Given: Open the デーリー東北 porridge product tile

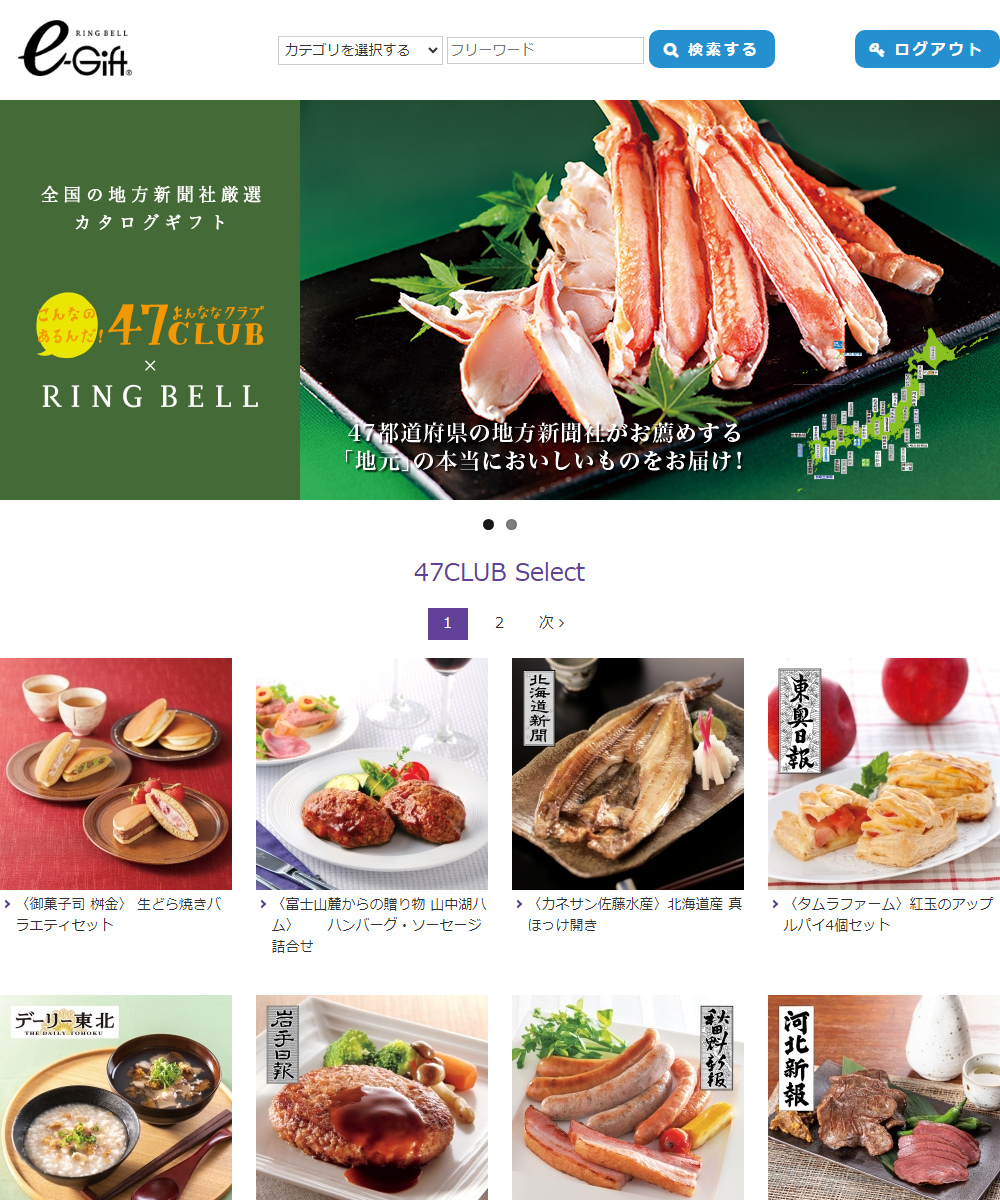Looking at the screenshot, I should pos(116,1097).
